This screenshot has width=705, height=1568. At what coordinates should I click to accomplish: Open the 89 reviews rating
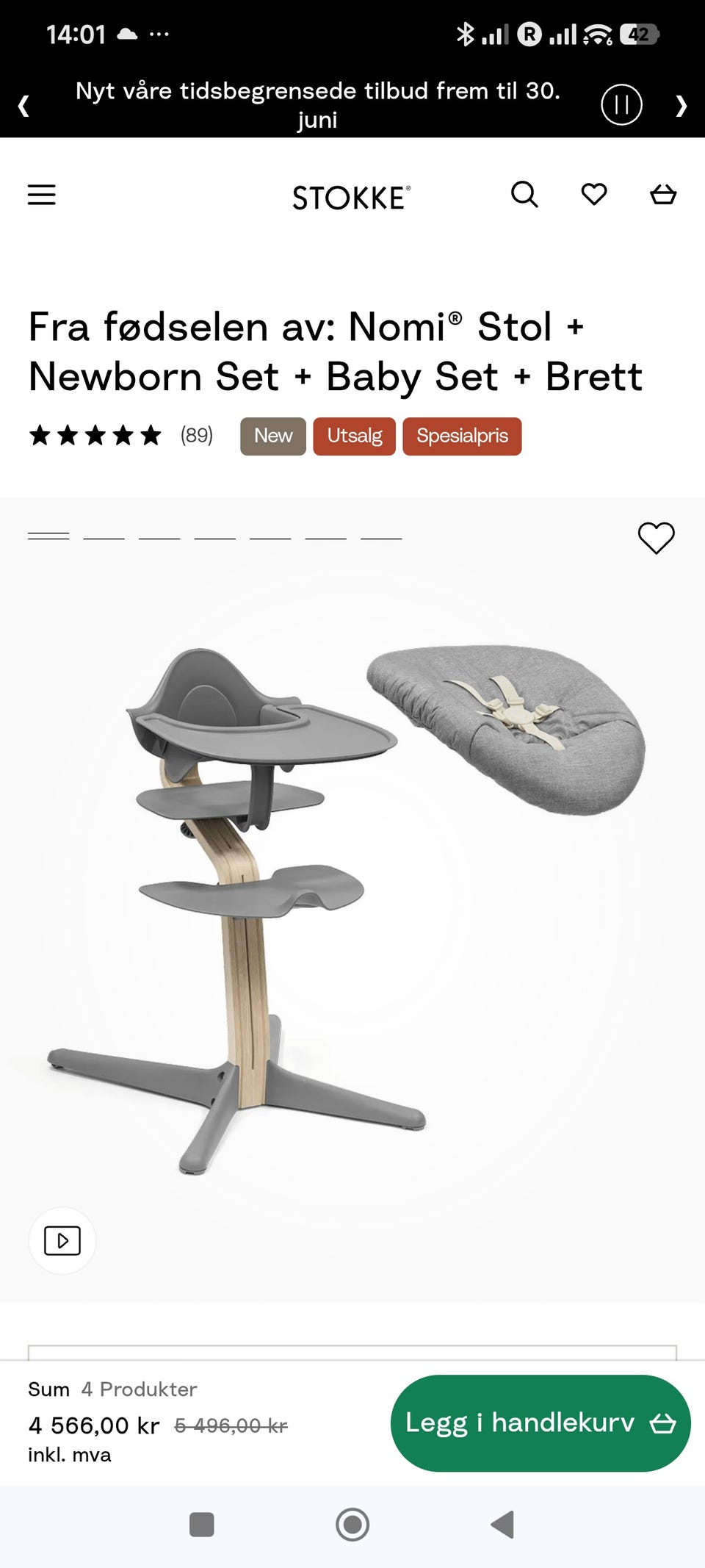pos(121,436)
